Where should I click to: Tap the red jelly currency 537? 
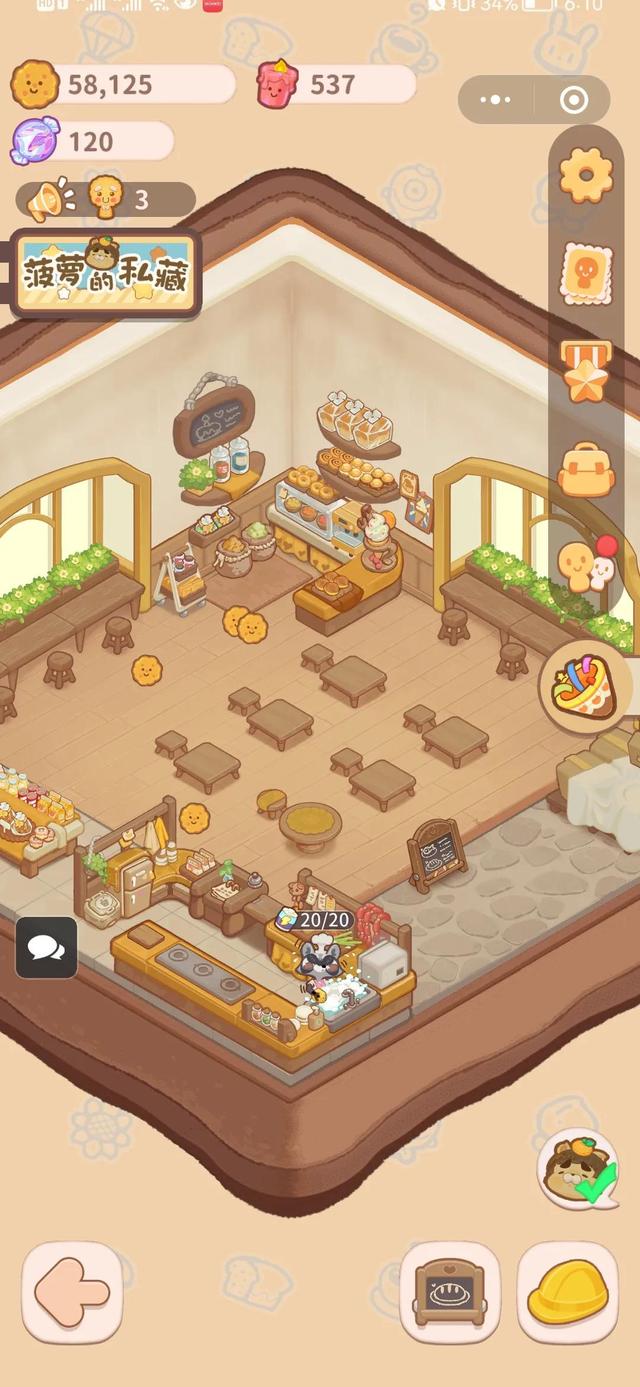click(336, 84)
